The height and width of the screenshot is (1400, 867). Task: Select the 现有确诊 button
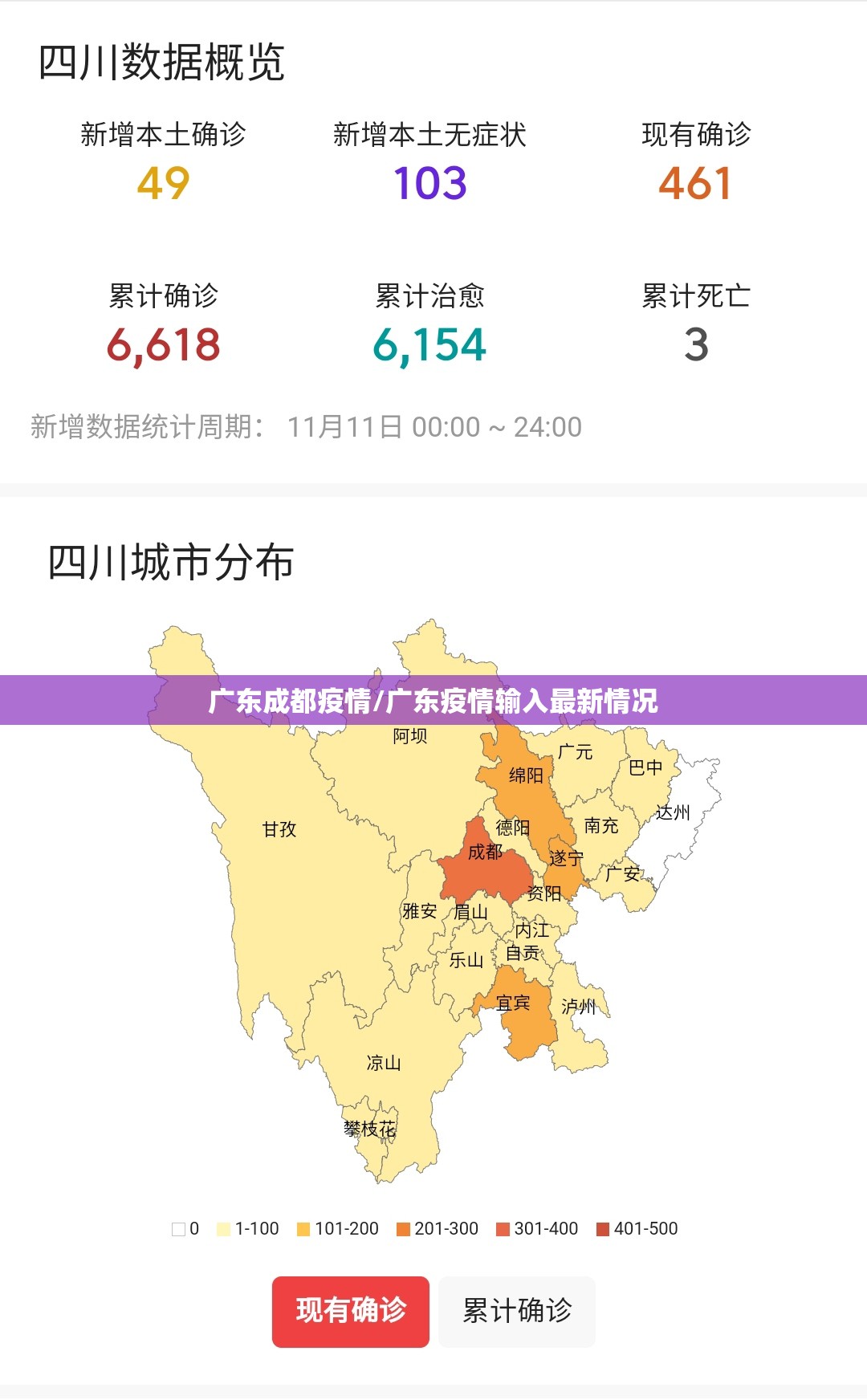click(351, 1311)
